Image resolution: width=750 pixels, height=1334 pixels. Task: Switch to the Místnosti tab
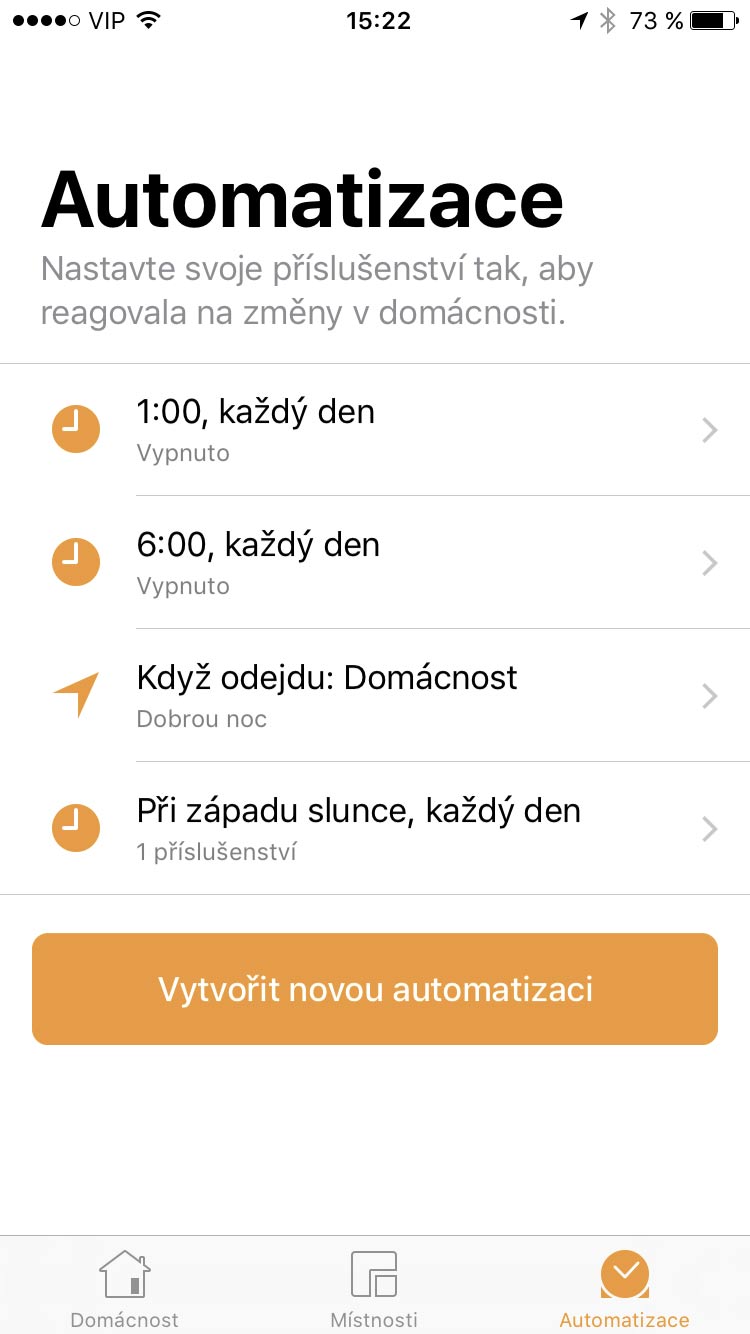coord(374,1288)
